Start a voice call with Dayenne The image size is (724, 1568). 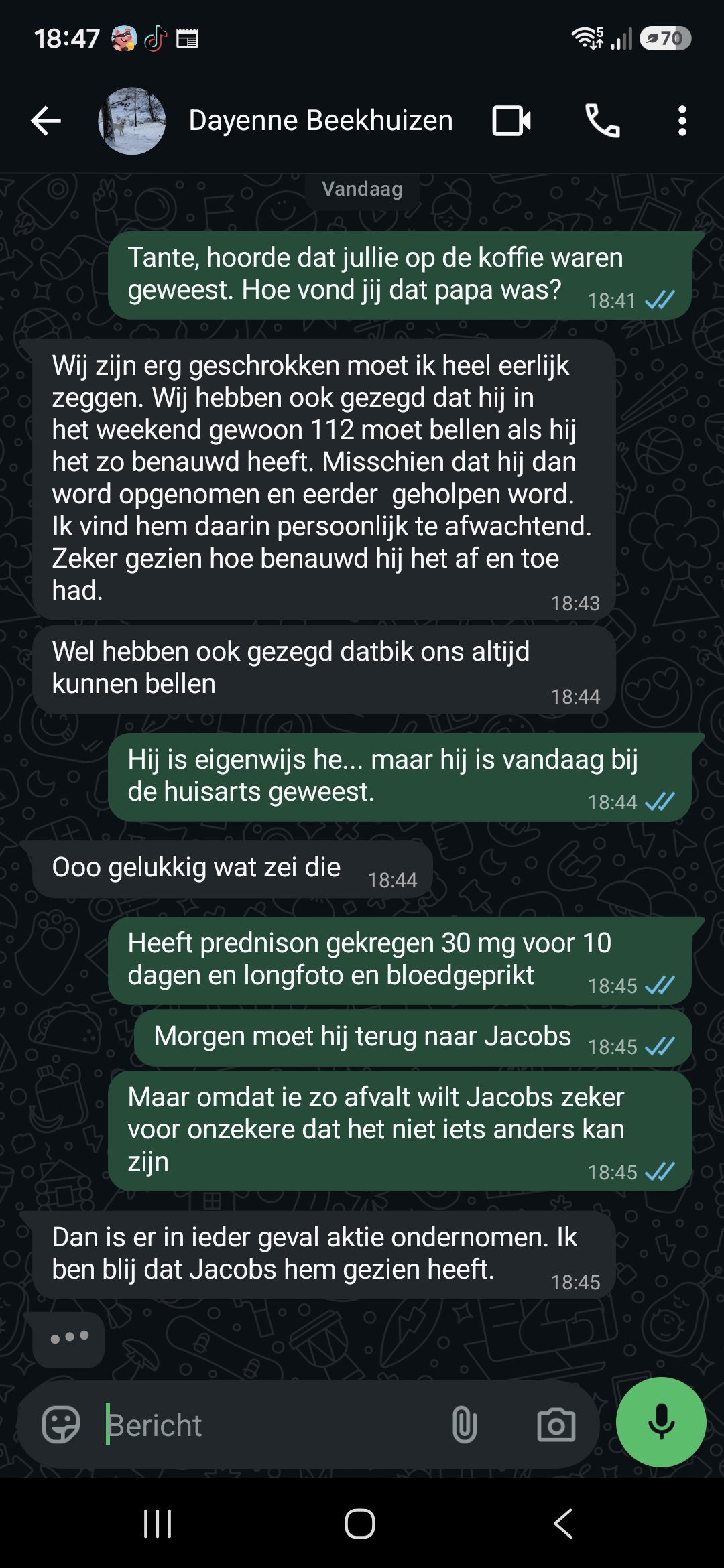pyautogui.click(x=603, y=121)
